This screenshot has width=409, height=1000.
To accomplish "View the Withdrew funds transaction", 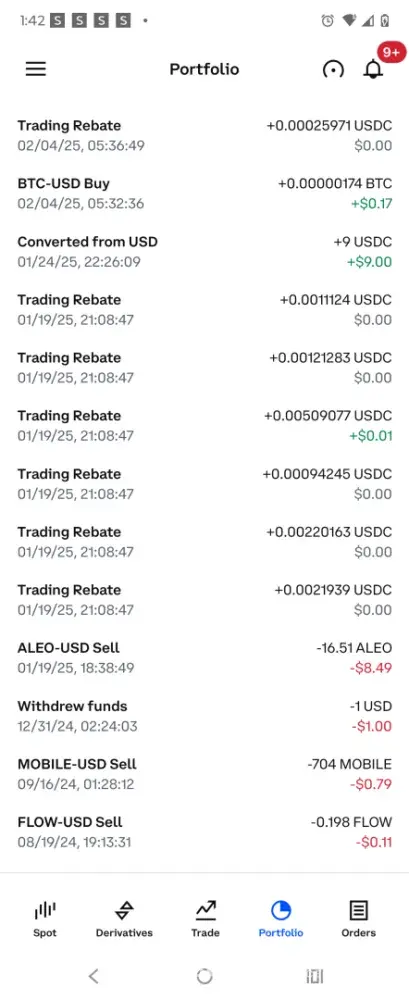I will [204, 716].
